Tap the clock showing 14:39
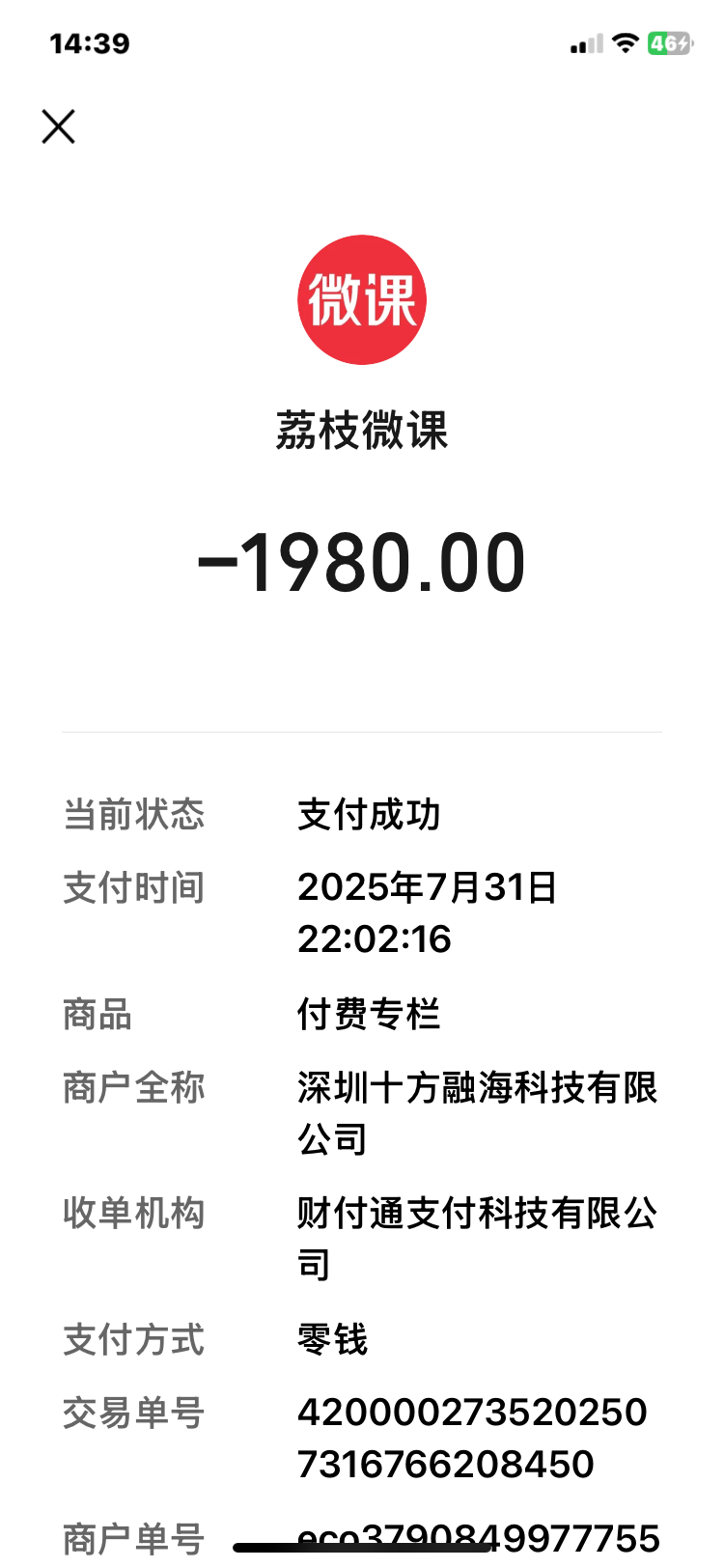The width and height of the screenshot is (724, 1568). (92, 43)
